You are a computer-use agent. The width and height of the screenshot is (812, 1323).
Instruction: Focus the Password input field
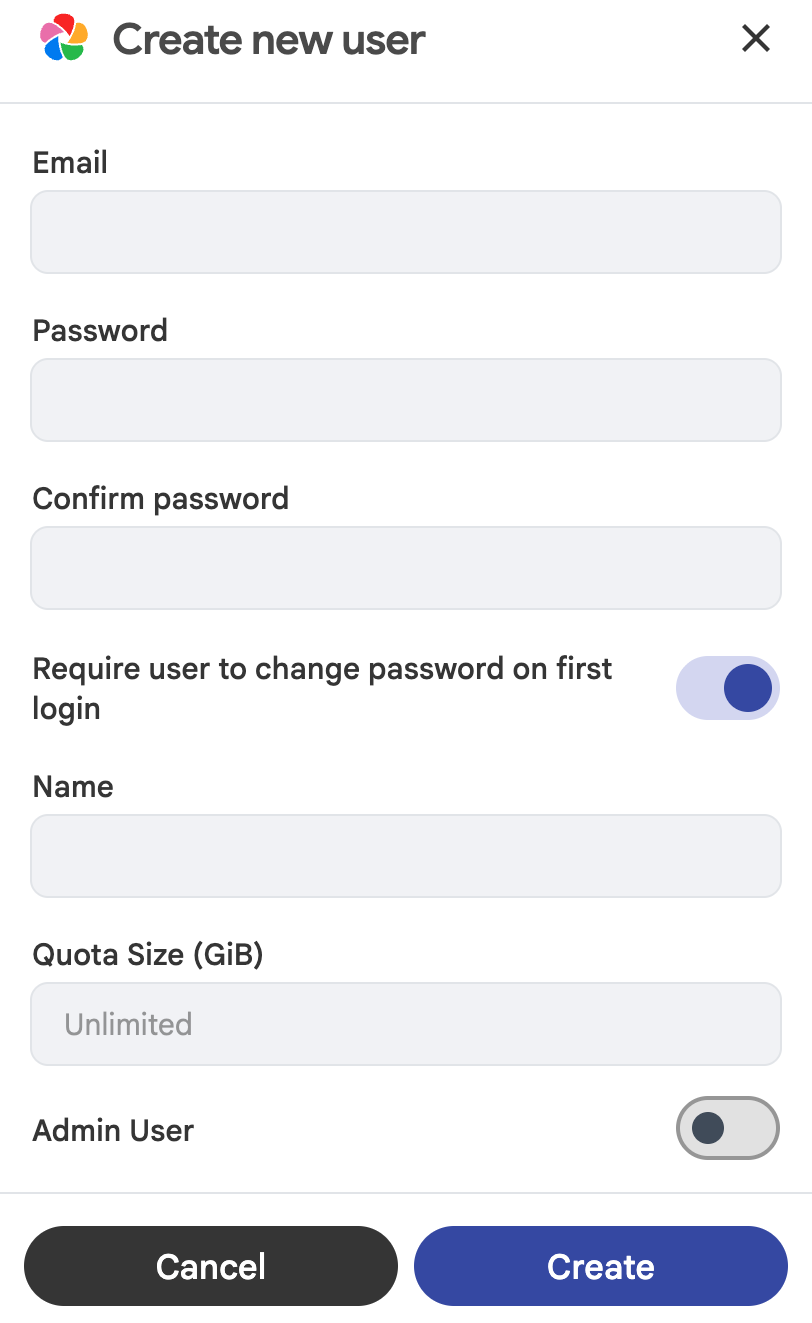tap(405, 399)
